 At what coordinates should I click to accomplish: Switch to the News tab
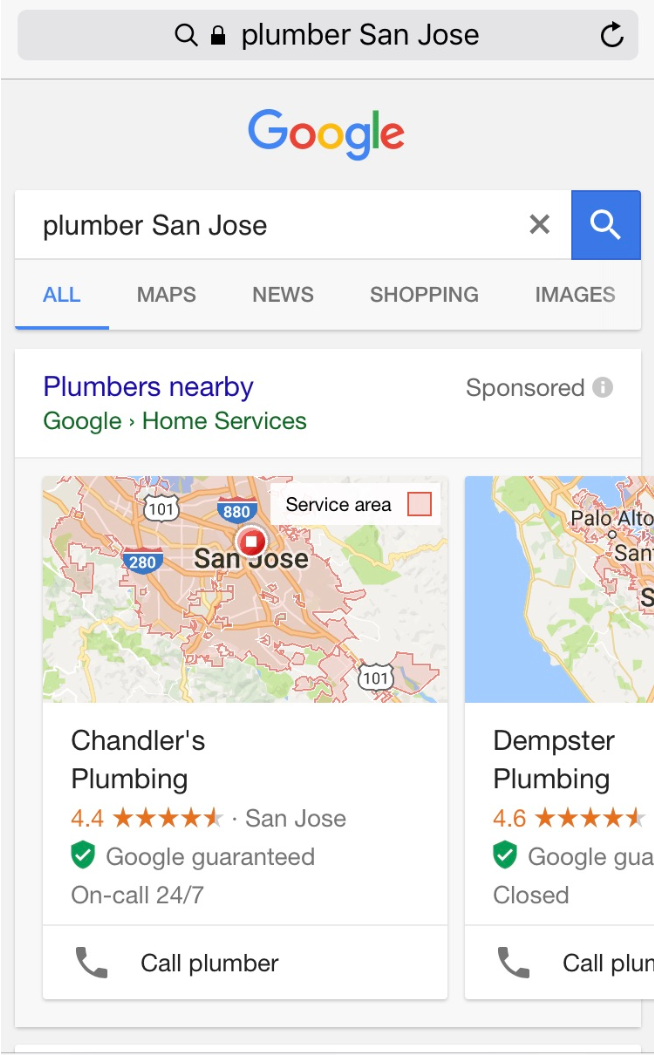click(x=283, y=295)
